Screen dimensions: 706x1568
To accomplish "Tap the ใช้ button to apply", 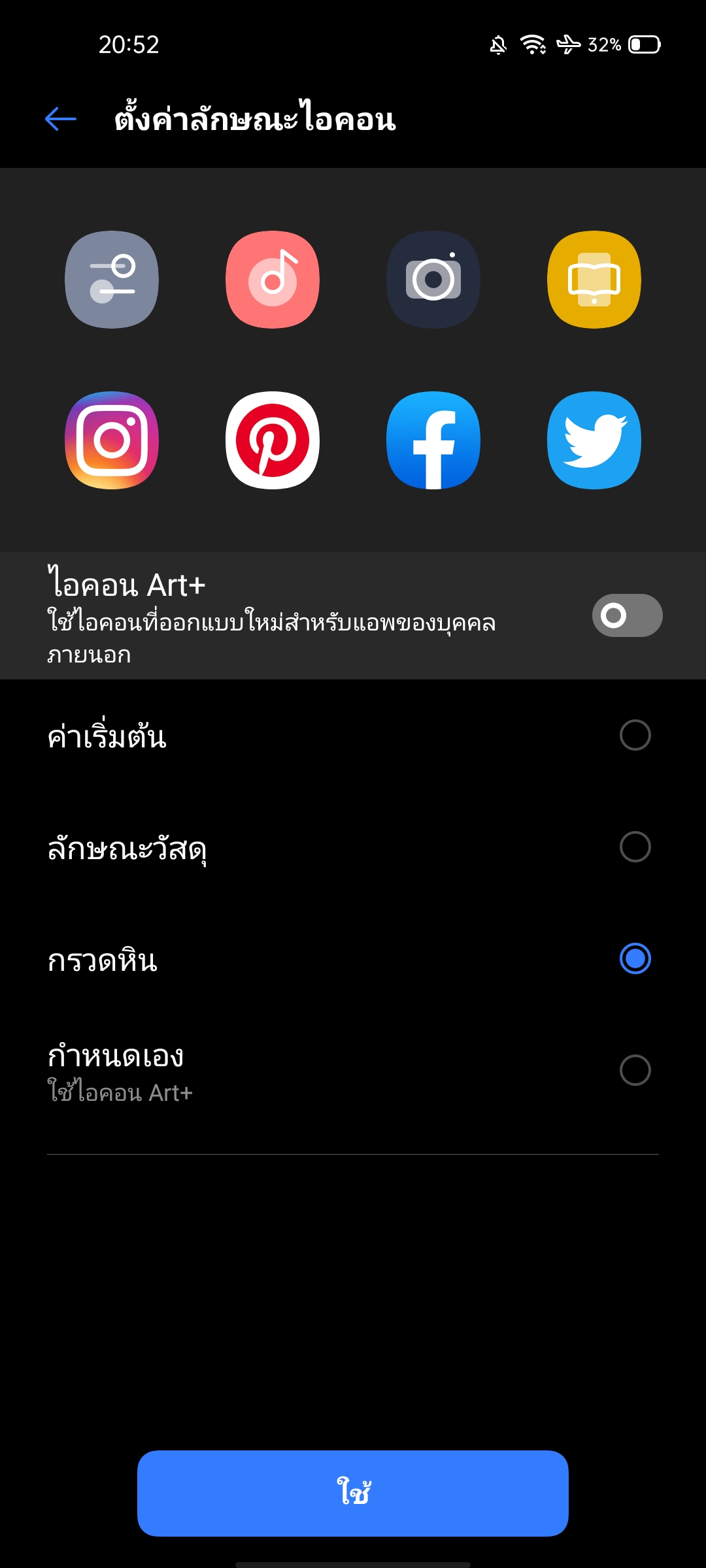I will [x=353, y=1493].
